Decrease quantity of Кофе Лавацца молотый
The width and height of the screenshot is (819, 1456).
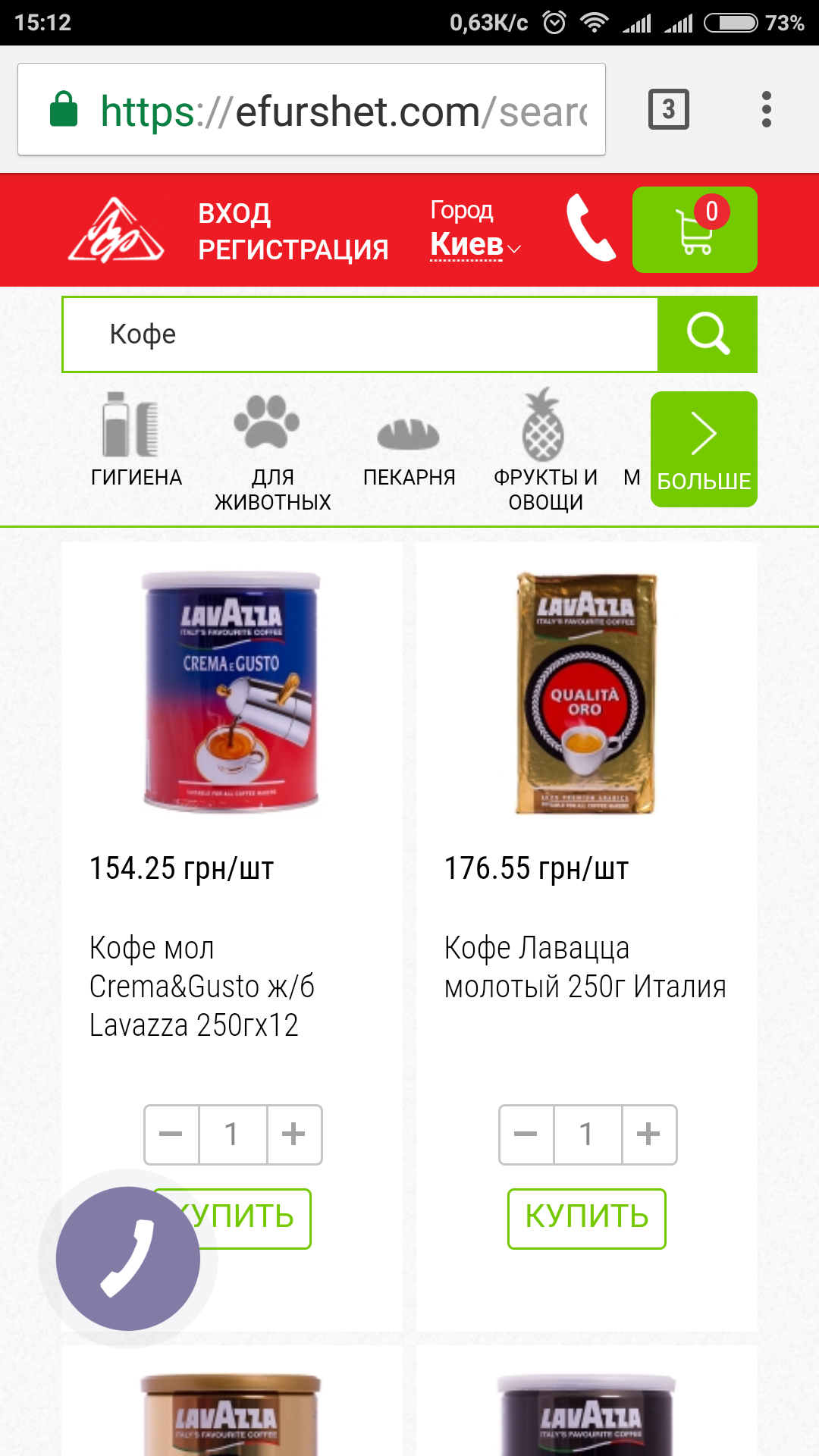pos(526,1134)
